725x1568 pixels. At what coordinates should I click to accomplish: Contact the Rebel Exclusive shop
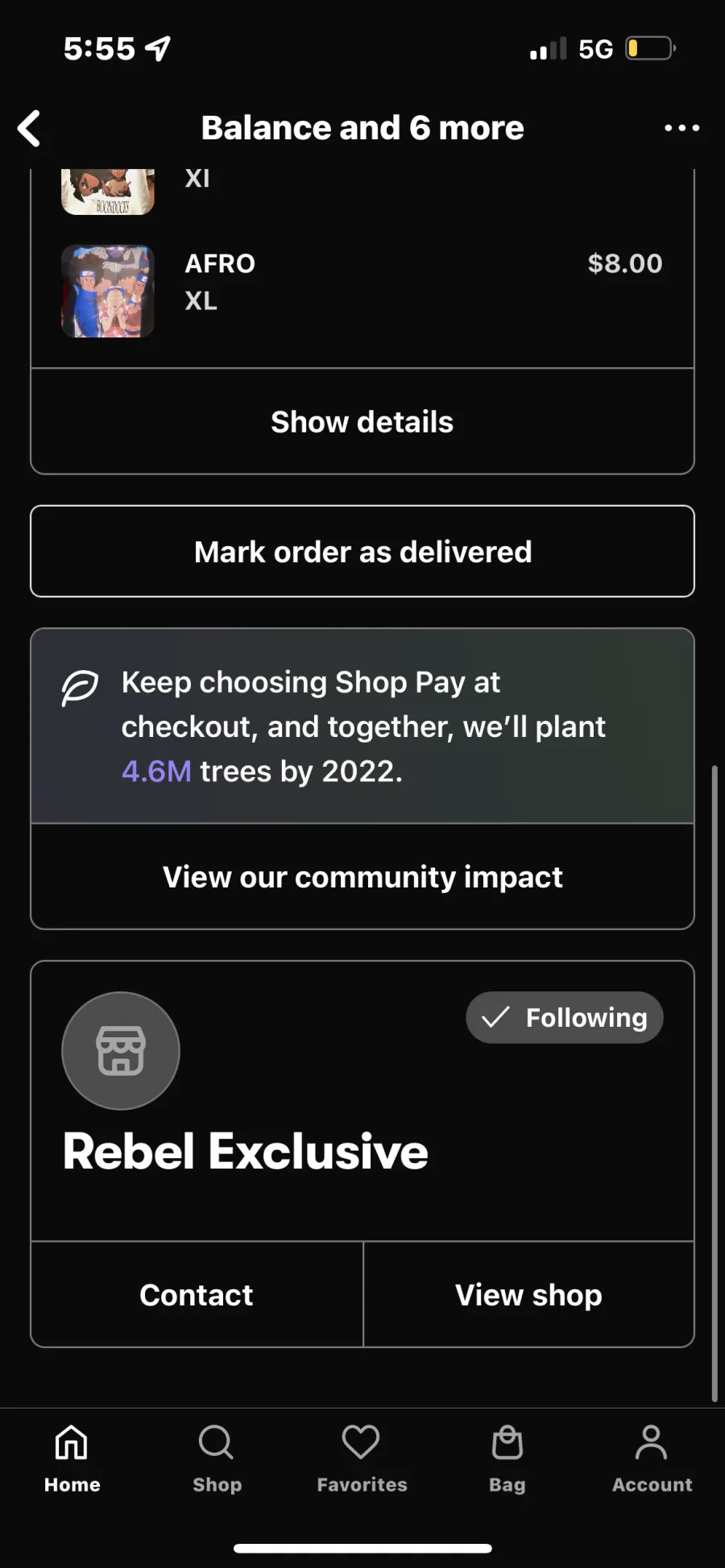197,1294
